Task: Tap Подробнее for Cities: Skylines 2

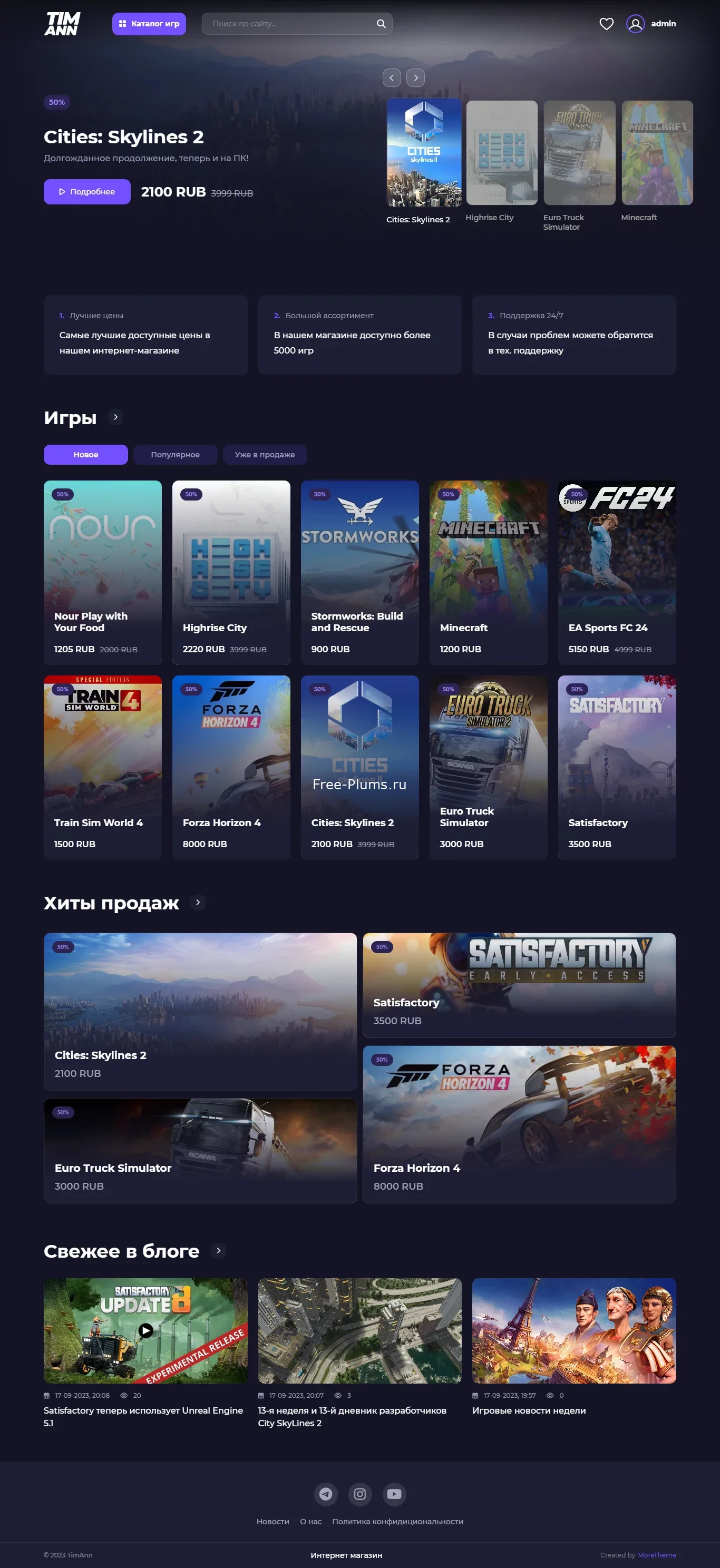Action: pos(87,192)
